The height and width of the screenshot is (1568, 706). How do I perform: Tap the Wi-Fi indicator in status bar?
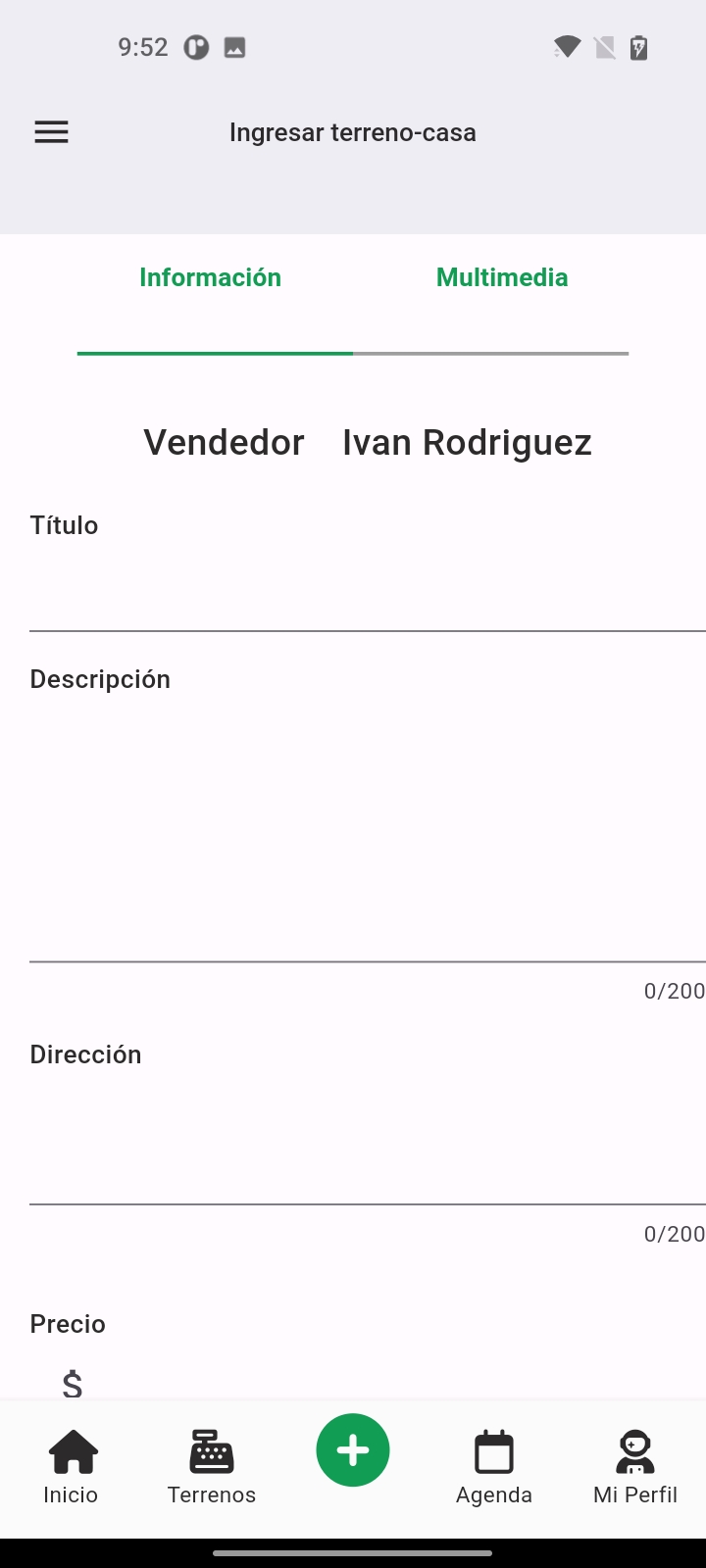pos(567,46)
